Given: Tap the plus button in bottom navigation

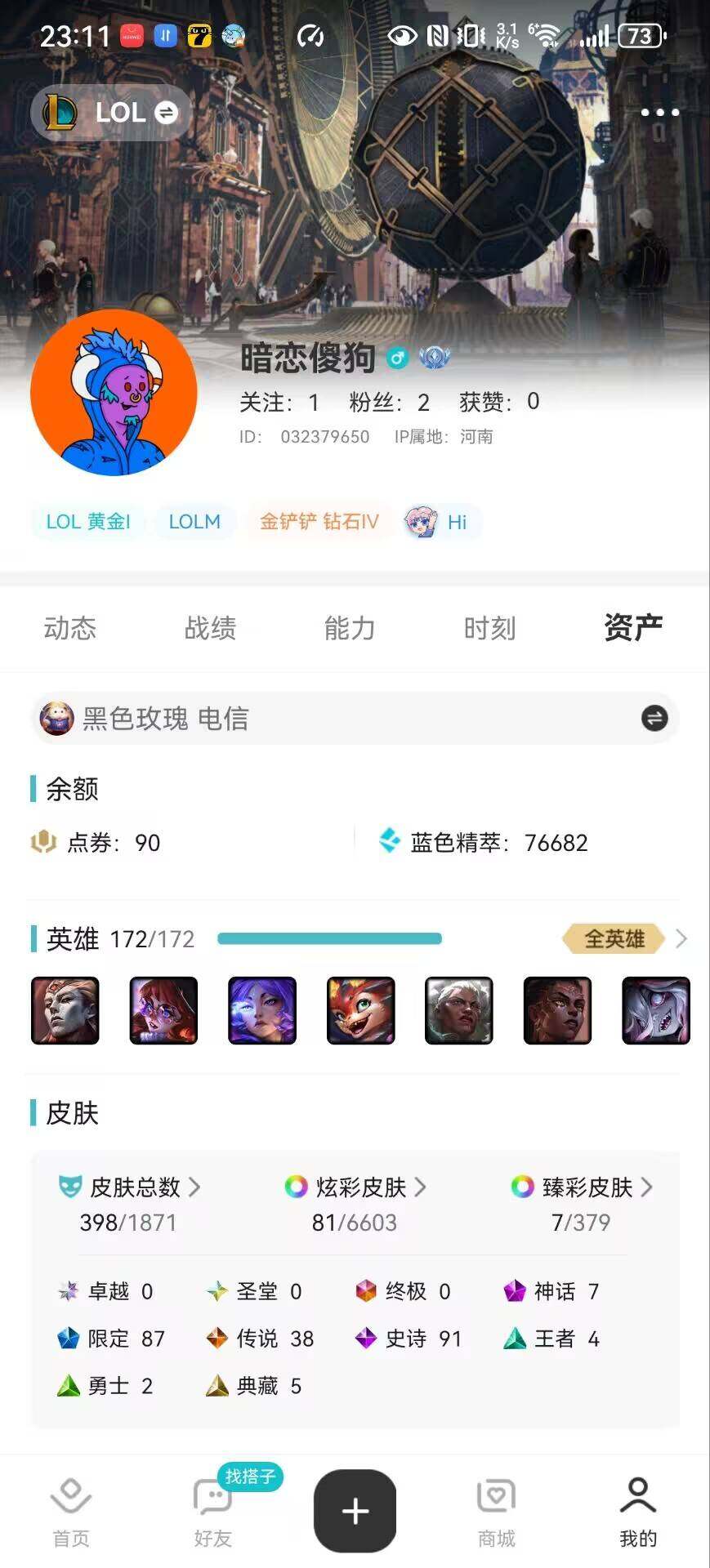Looking at the screenshot, I should pyautogui.click(x=355, y=1510).
